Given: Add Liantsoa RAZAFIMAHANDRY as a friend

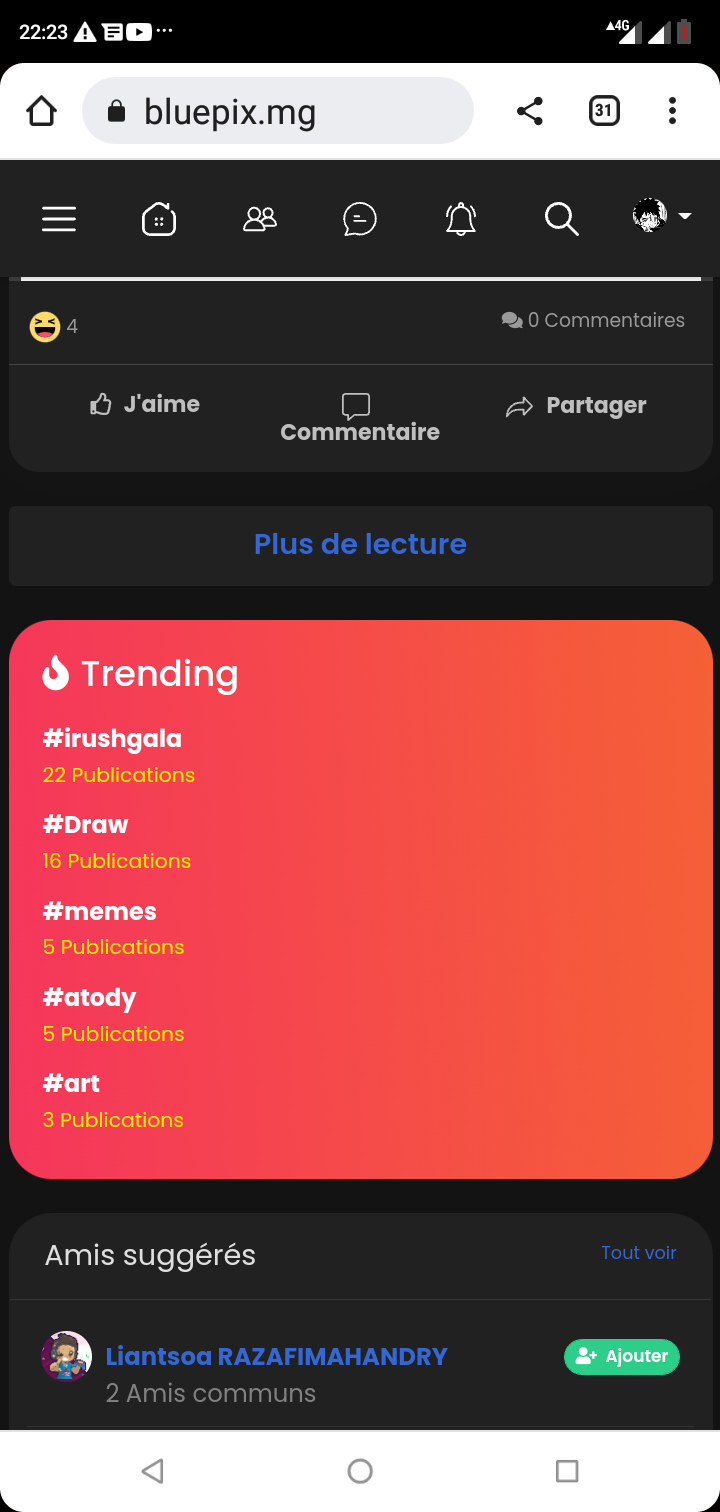Looking at the screenshot, I should 622,1356.
